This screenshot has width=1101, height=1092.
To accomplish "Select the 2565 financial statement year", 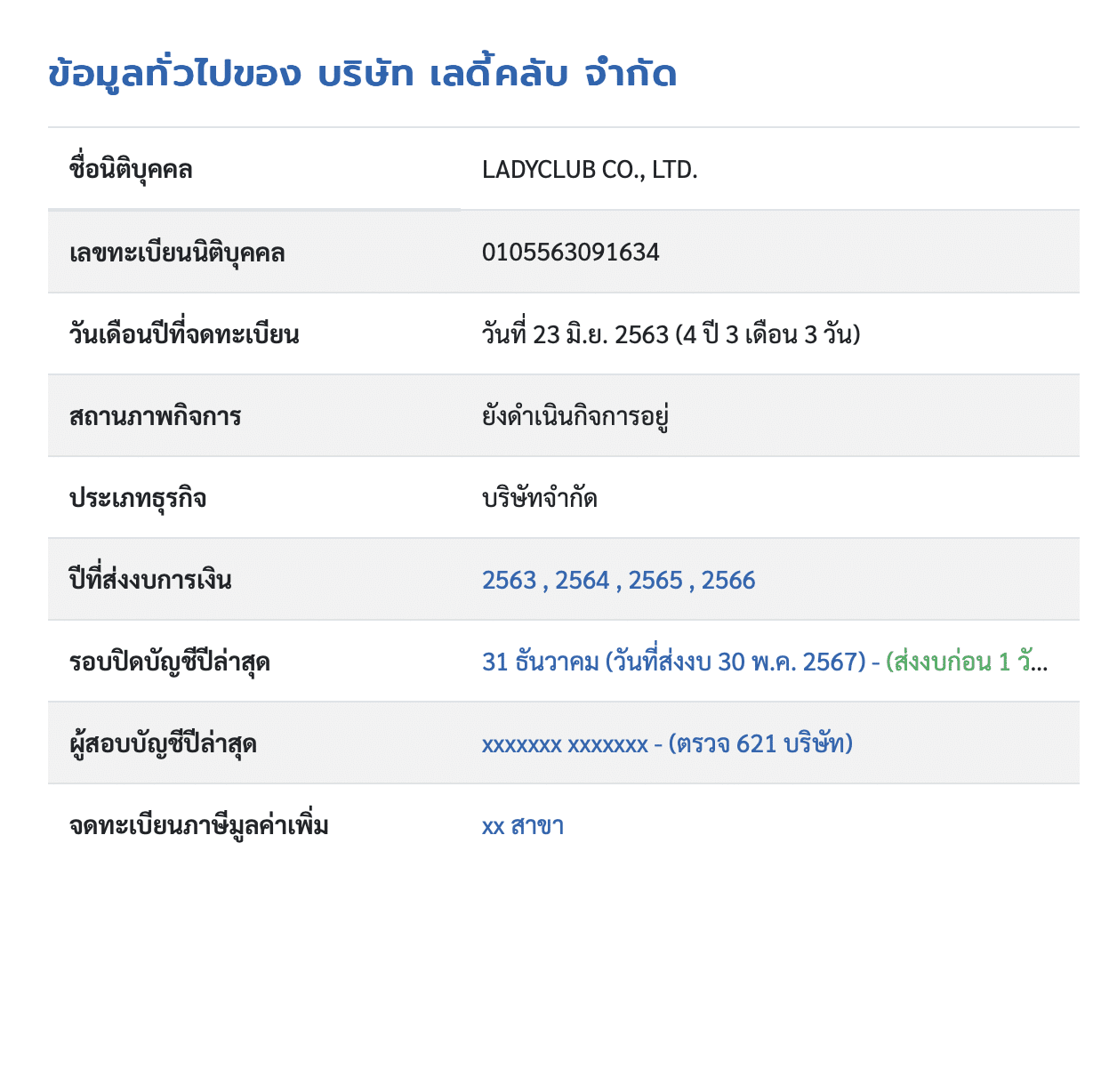I will [x=655, y=581].
